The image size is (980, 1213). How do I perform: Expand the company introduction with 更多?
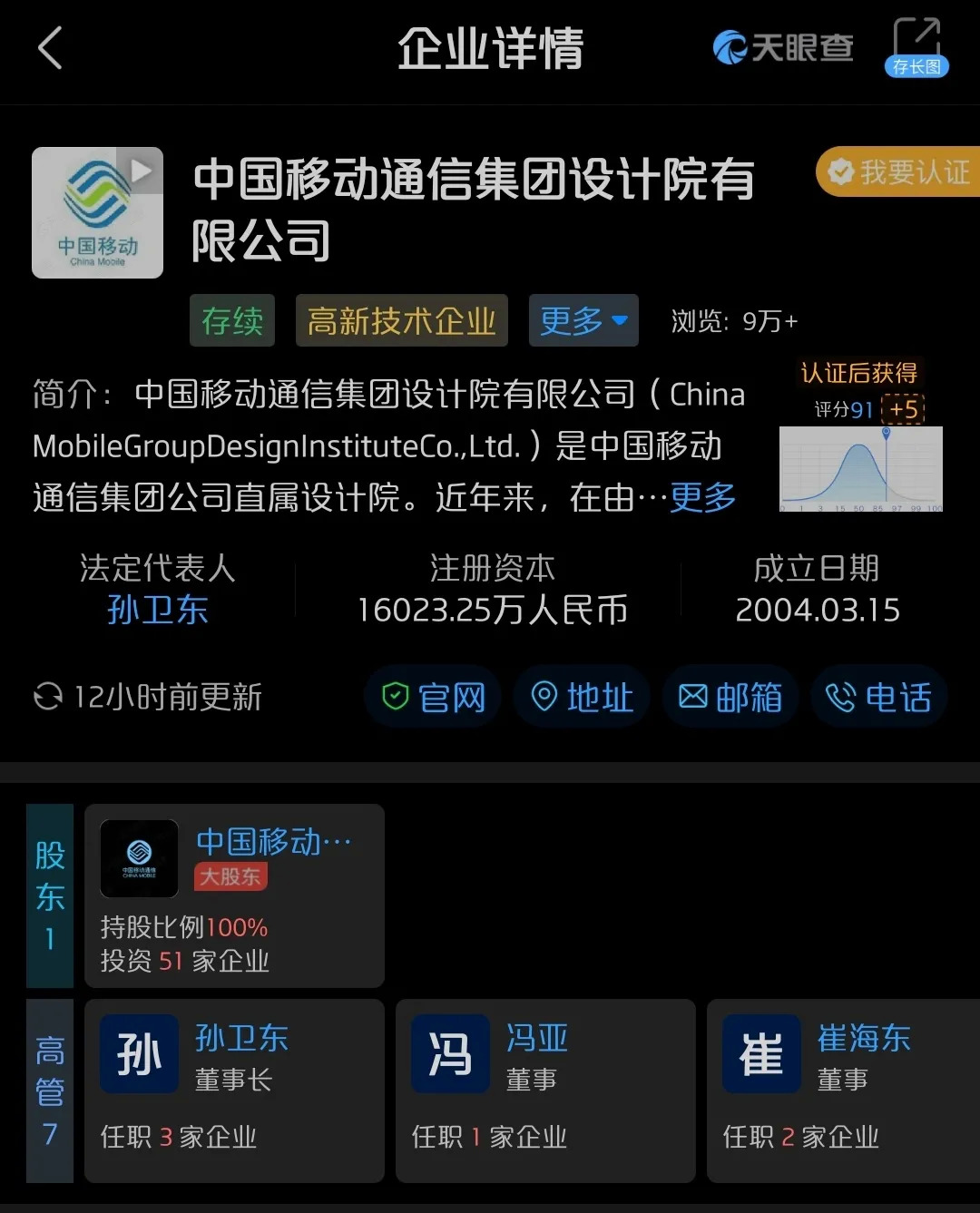(x=703, y=497)
